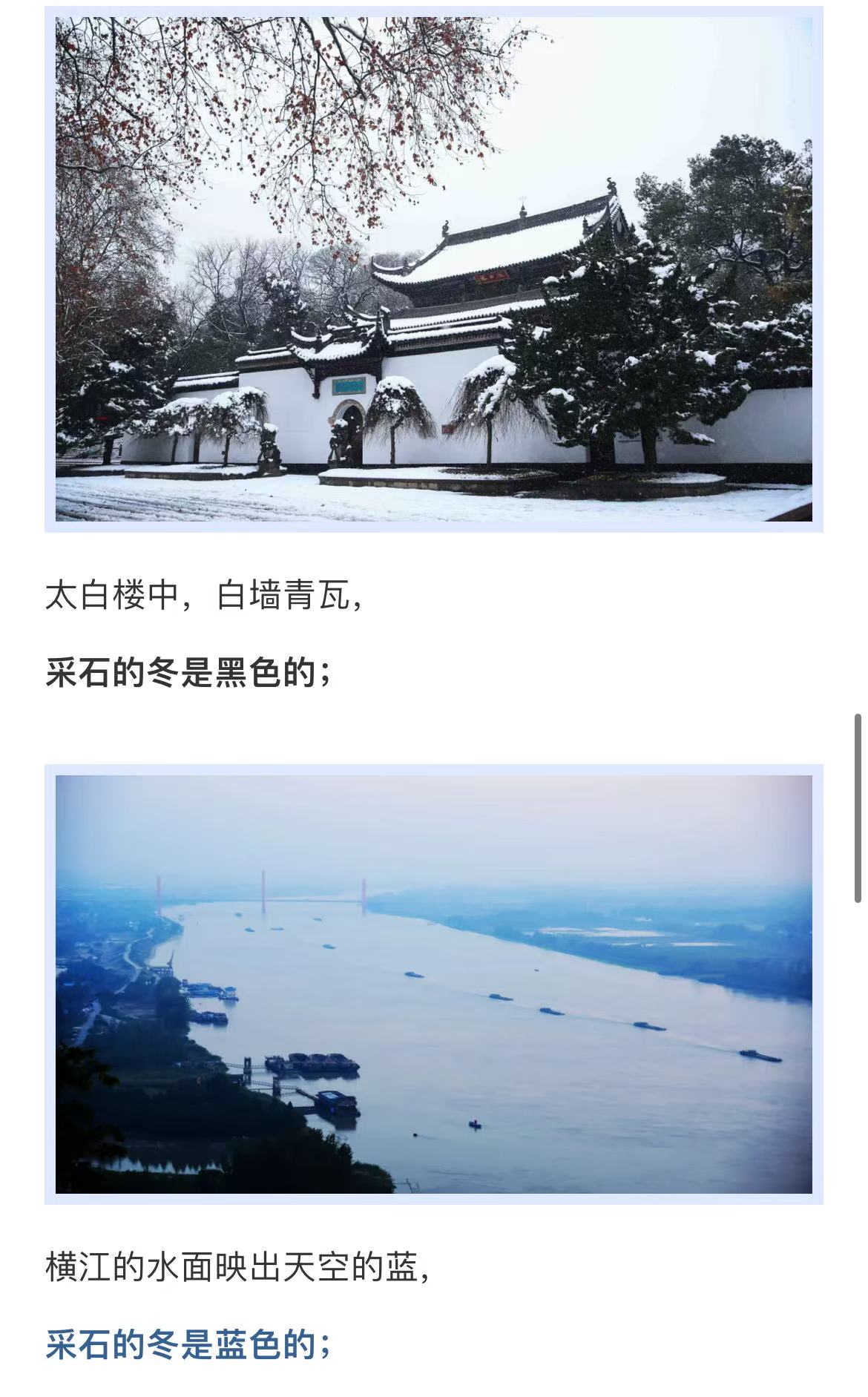View the blue river photo full screen
This screenshot has width=868, height=1397.
pos(434,984)
